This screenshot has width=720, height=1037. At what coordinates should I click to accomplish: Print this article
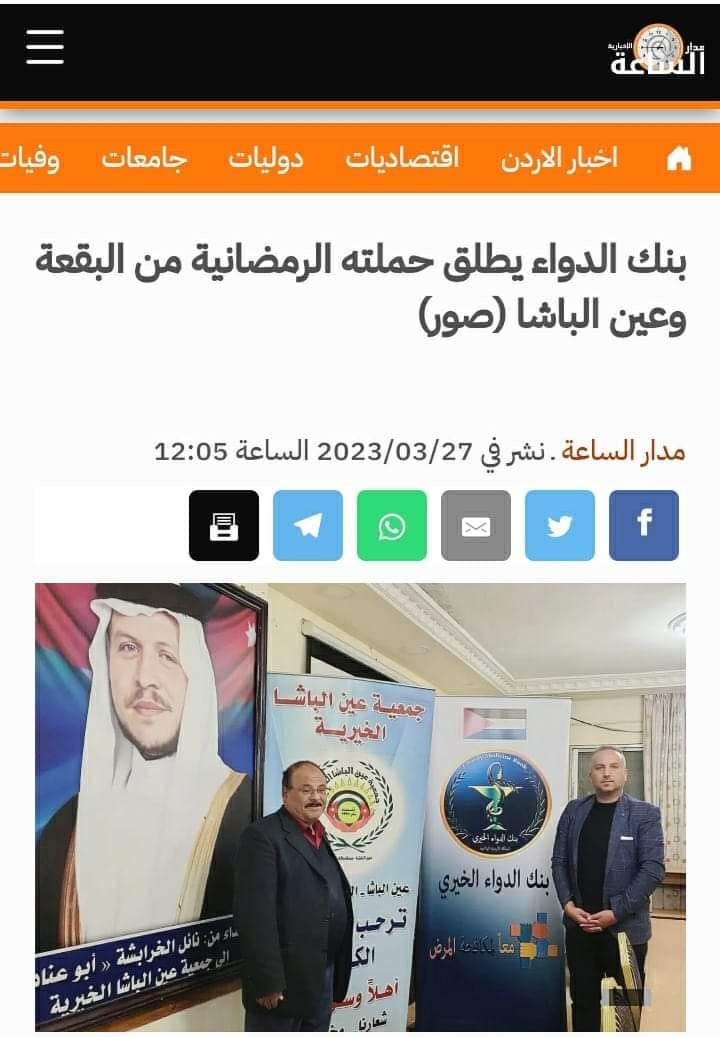[x=224, y=525]
